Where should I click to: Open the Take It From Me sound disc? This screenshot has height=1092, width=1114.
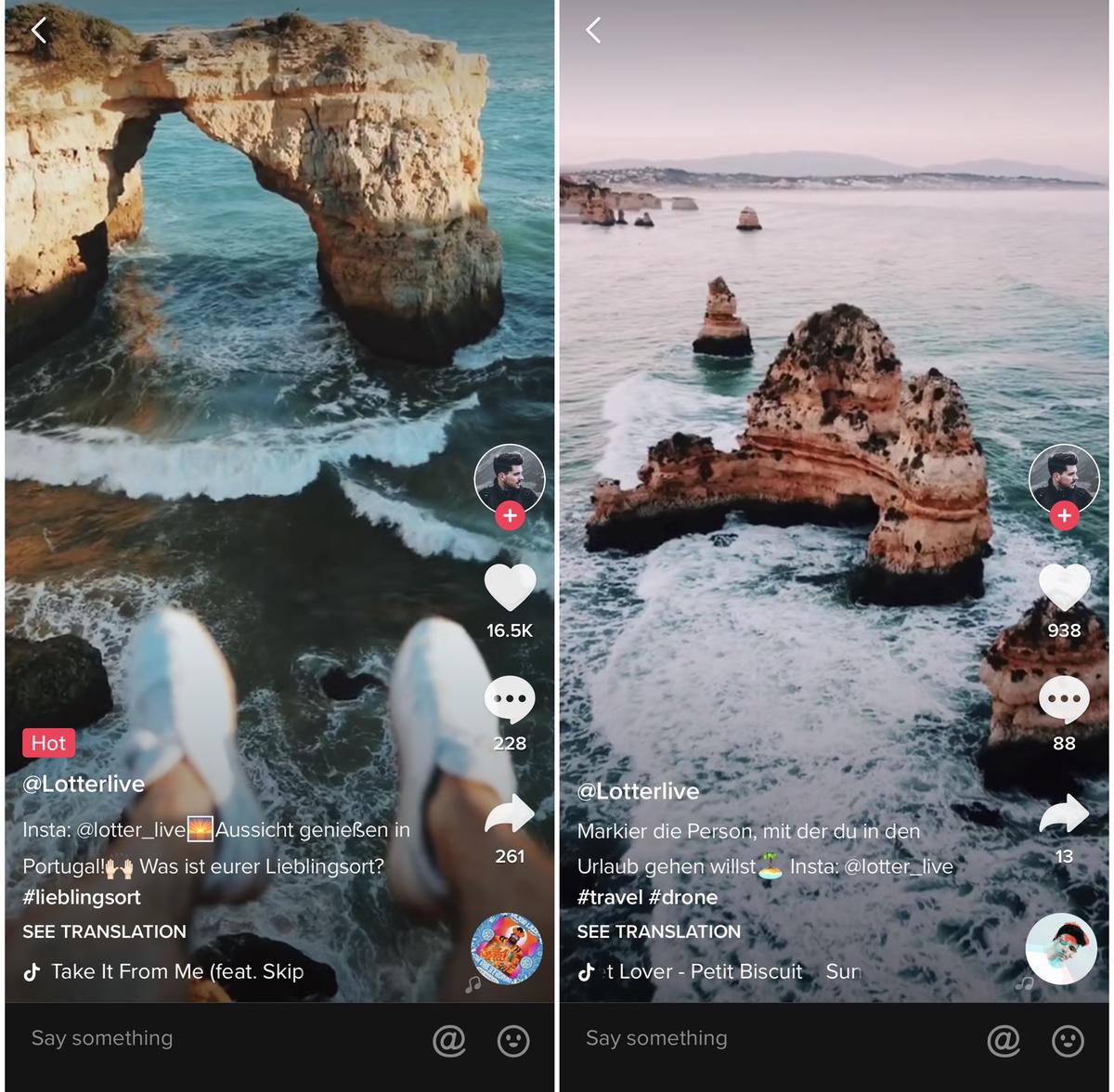(507, 948)
